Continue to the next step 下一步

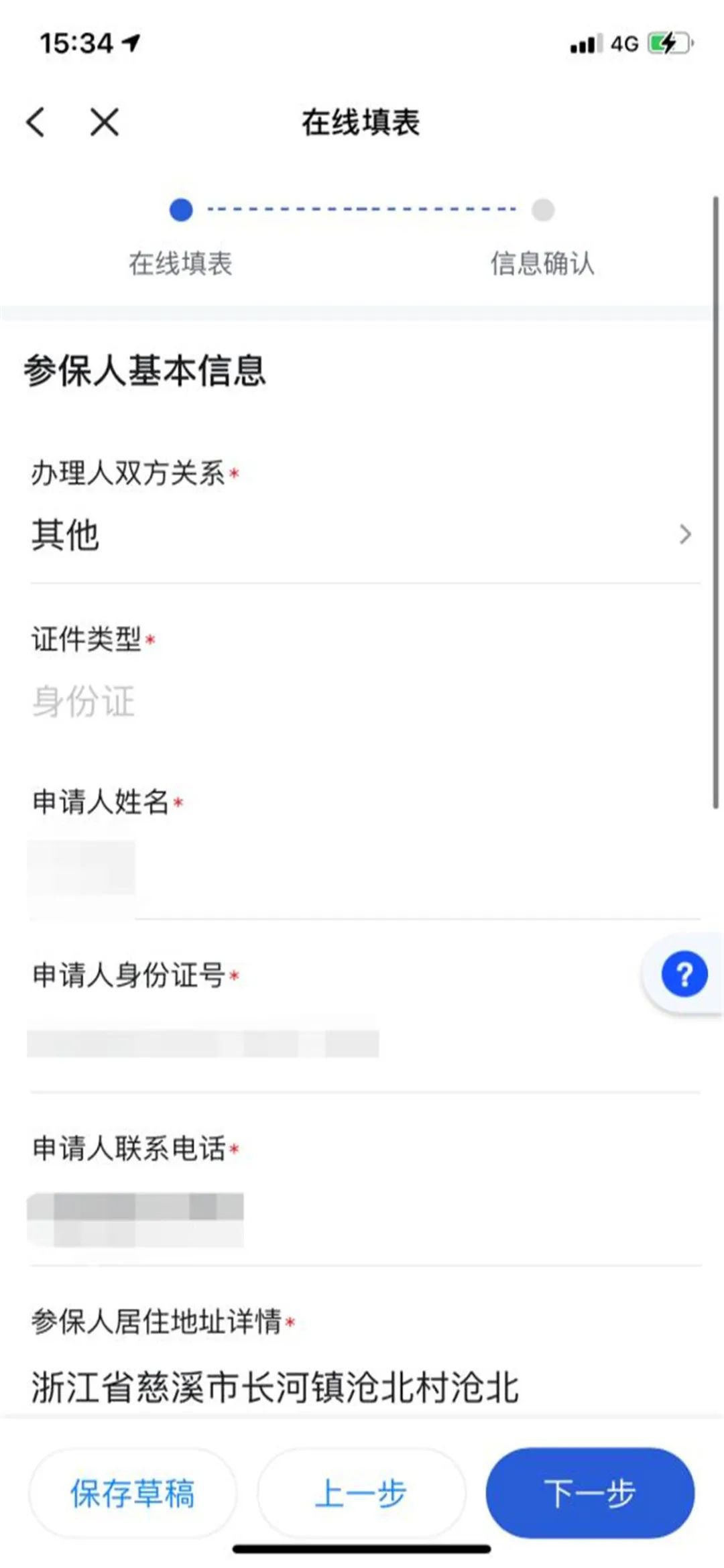590,1494
